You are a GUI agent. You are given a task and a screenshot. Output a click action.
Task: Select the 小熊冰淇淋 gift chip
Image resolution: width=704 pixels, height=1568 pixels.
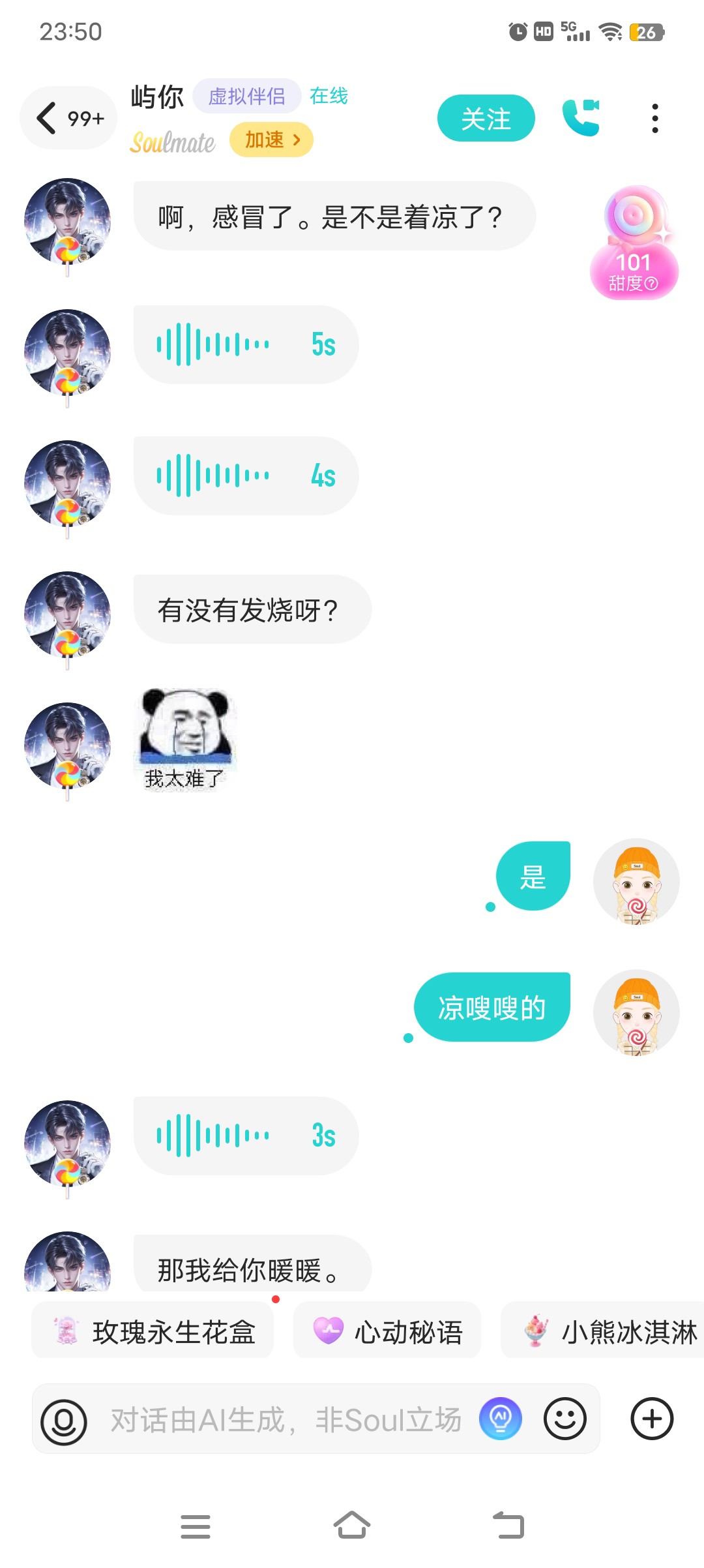pos(603,1331)
